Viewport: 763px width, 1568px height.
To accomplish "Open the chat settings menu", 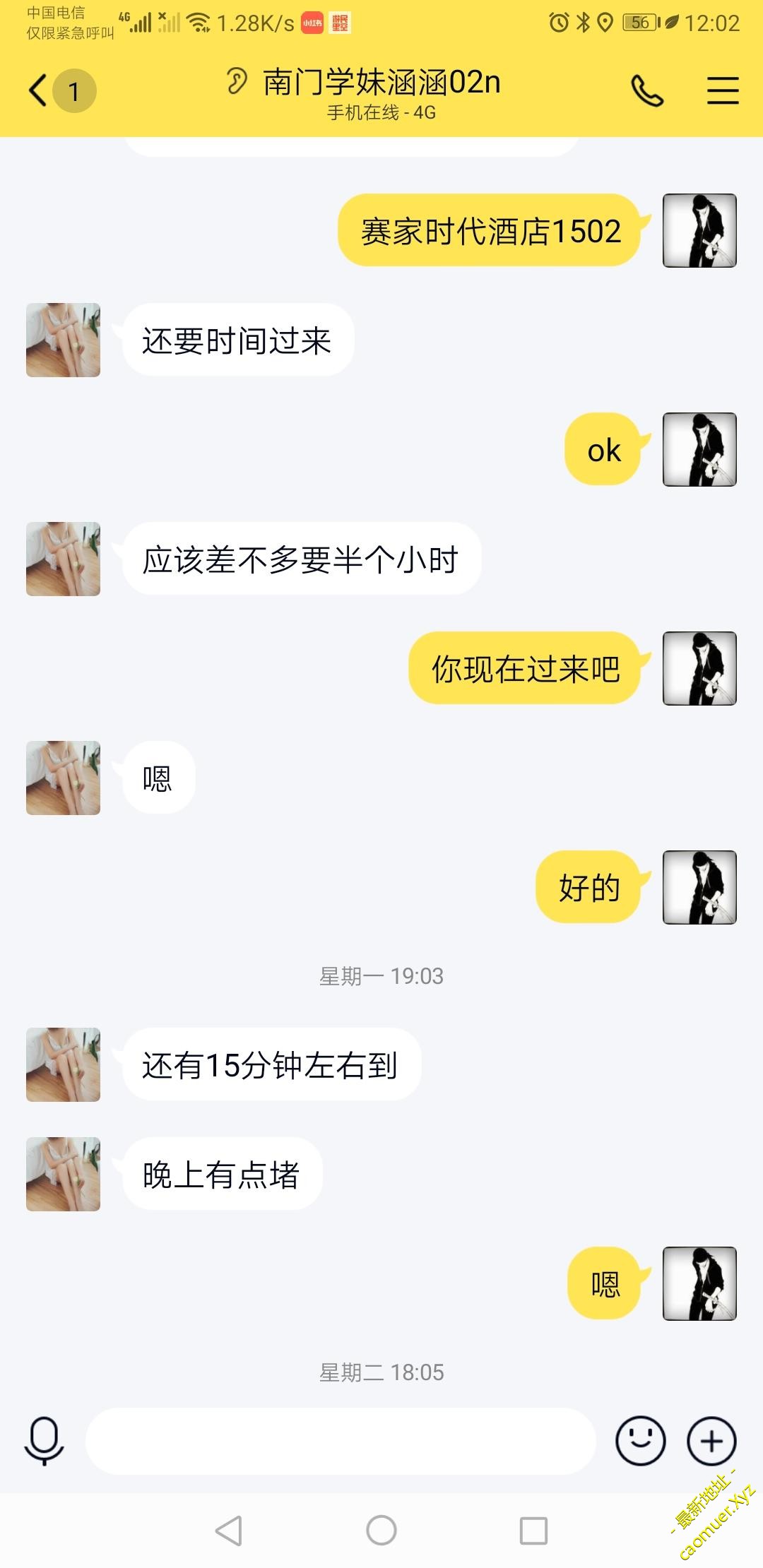I will click(723, 91).
